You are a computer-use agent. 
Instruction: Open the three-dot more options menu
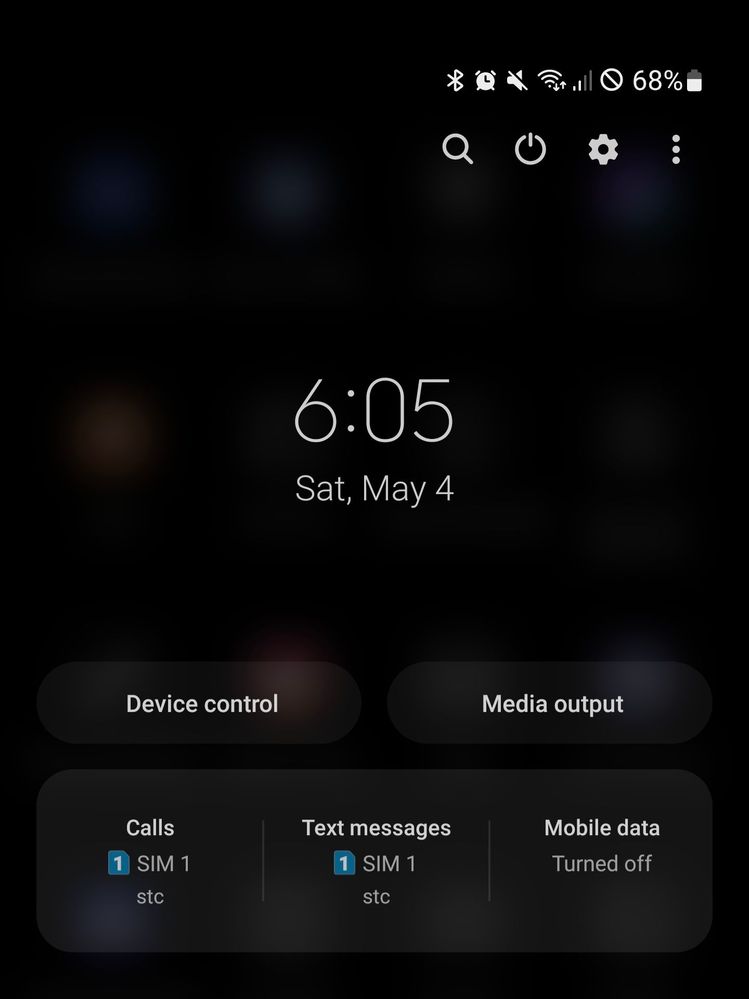(676, 150)
